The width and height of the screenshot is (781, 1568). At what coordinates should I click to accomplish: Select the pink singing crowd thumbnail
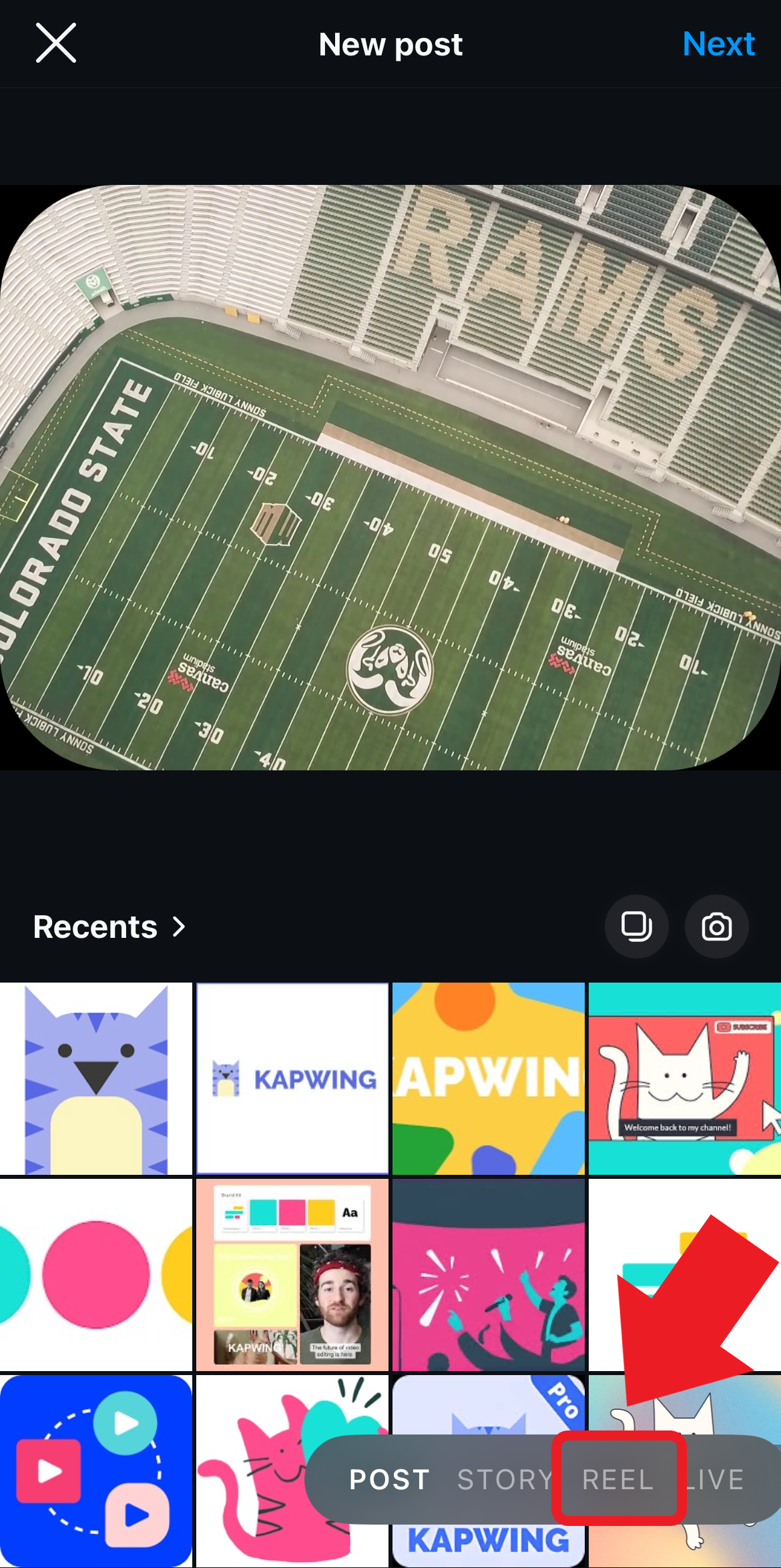488,1272
